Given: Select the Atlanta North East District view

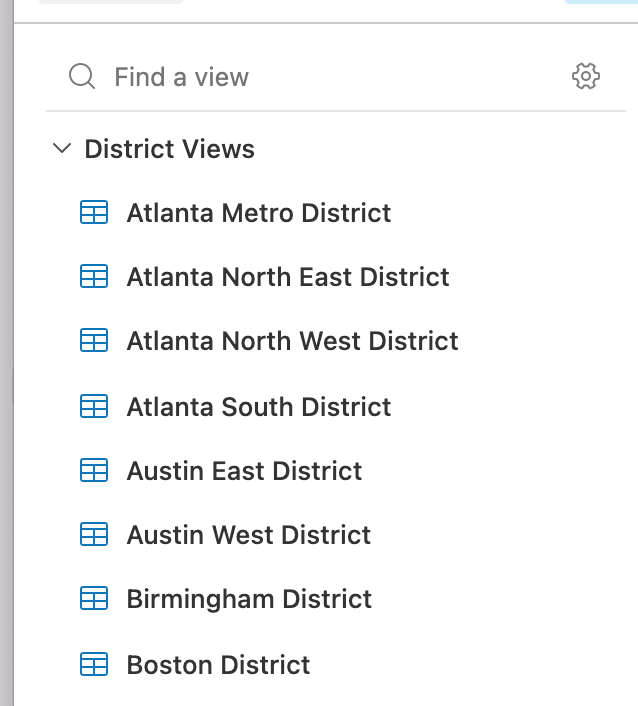Looking at the screenshot, I should coord(287,277).
